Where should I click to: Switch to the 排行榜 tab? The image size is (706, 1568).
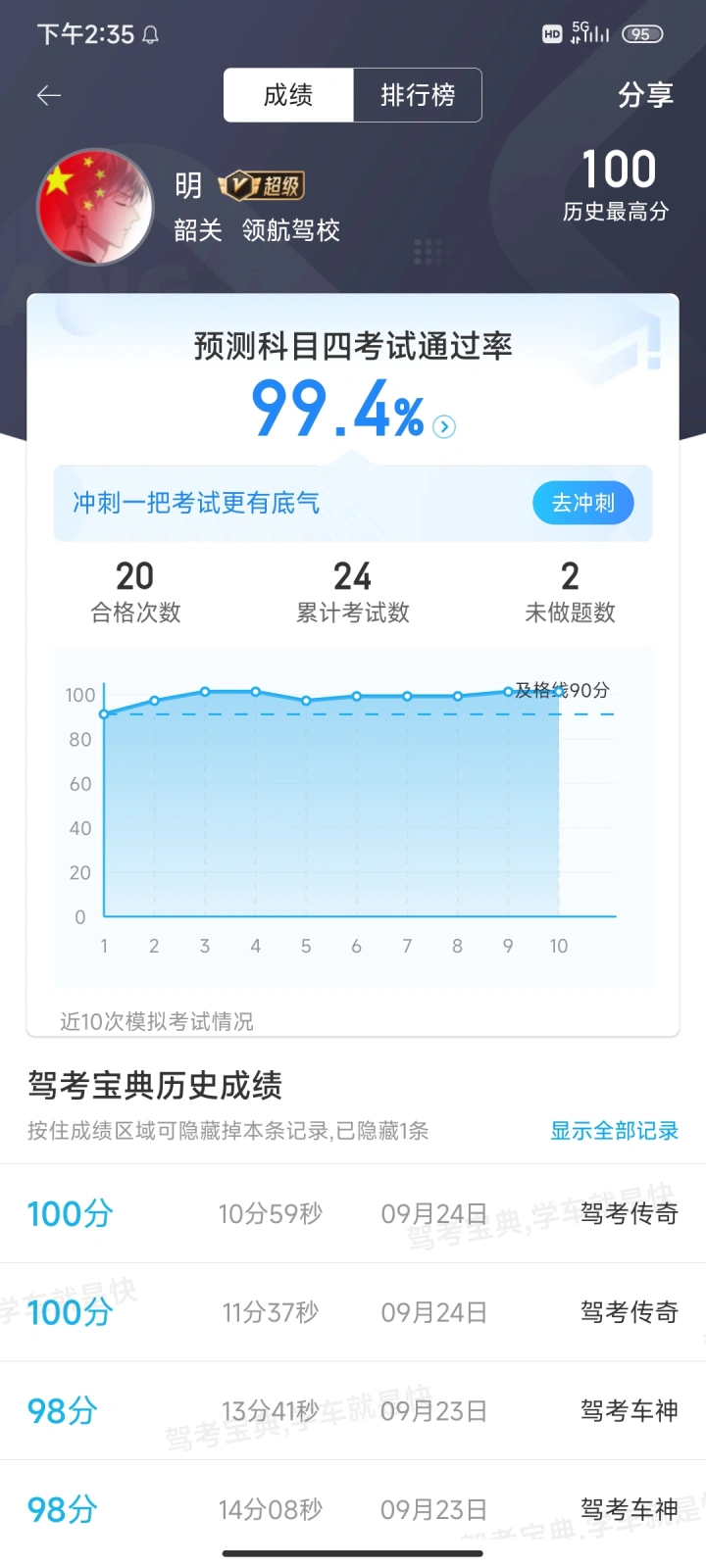click(418, 95)
